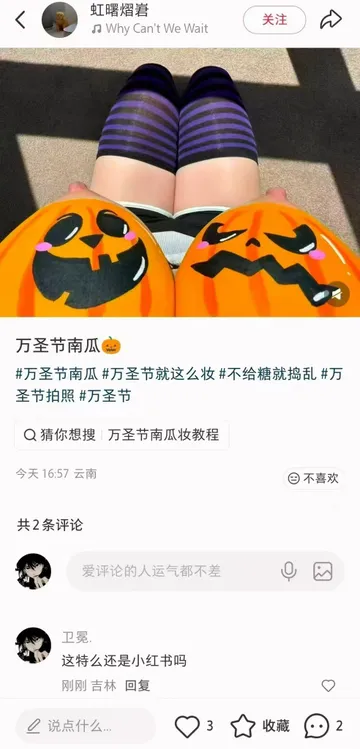Reply to 卫冕's comment via 回复
360x749 pixels.
(x=138, y=686)
